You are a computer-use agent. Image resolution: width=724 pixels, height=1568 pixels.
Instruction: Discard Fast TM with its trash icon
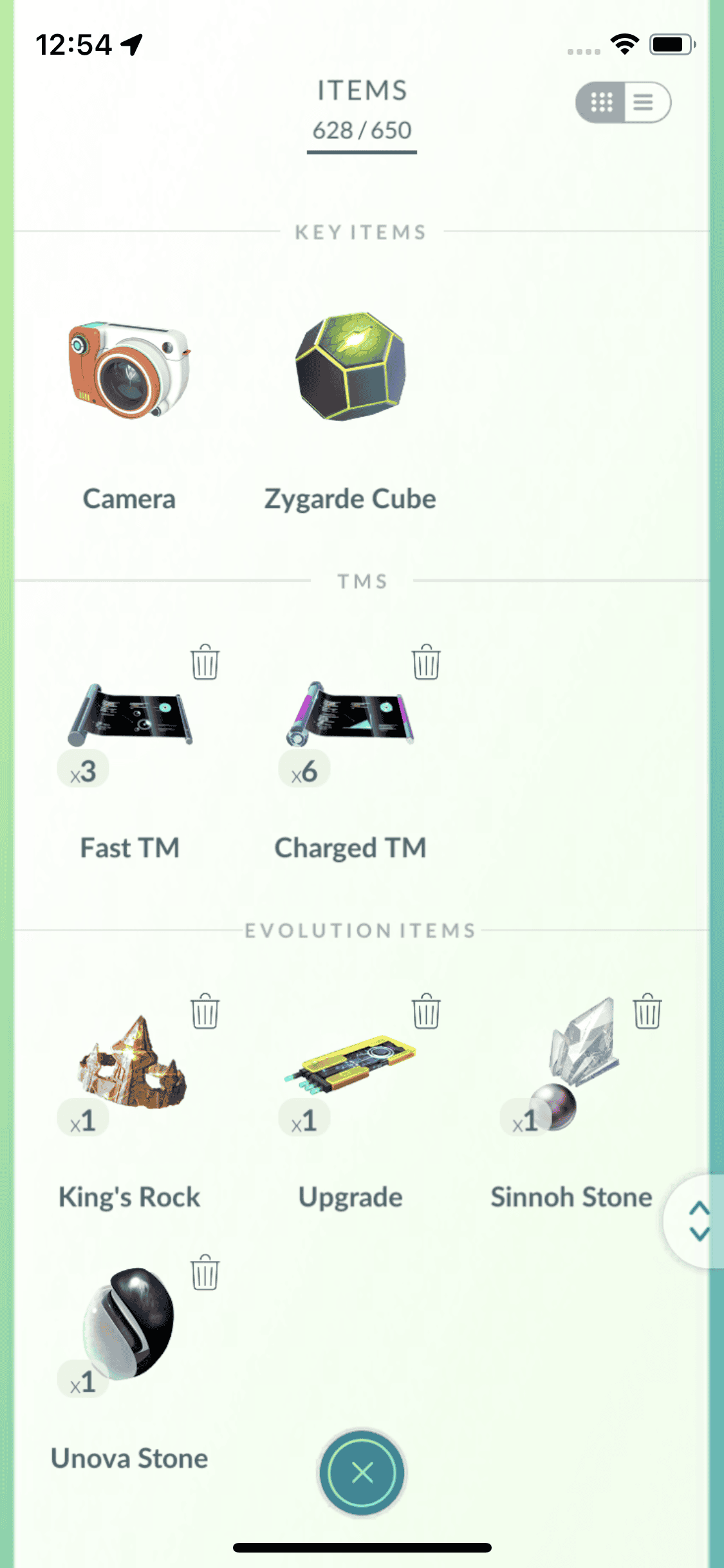click(x=205, y=662)
